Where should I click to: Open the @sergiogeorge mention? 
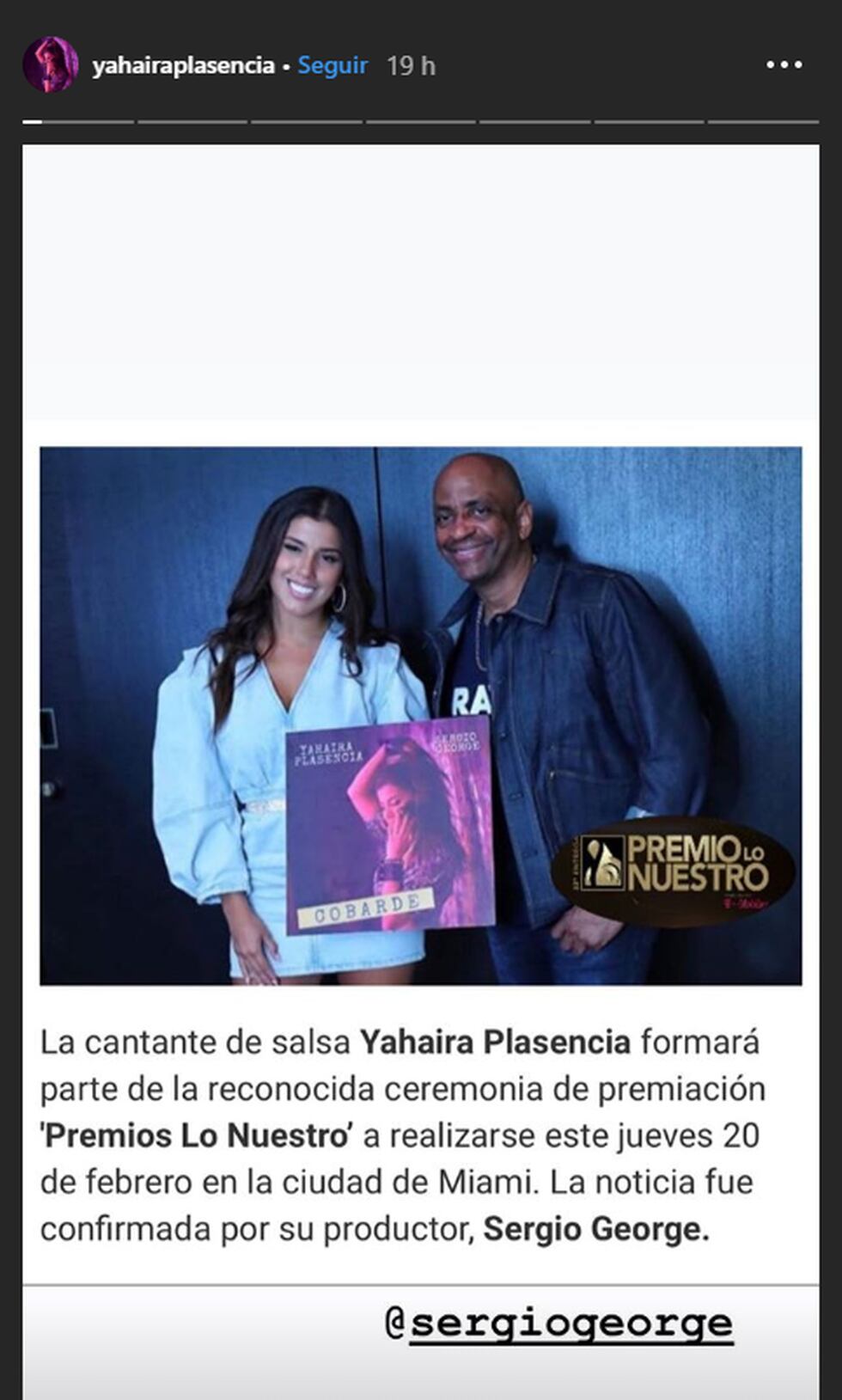tap(559, 1324)
